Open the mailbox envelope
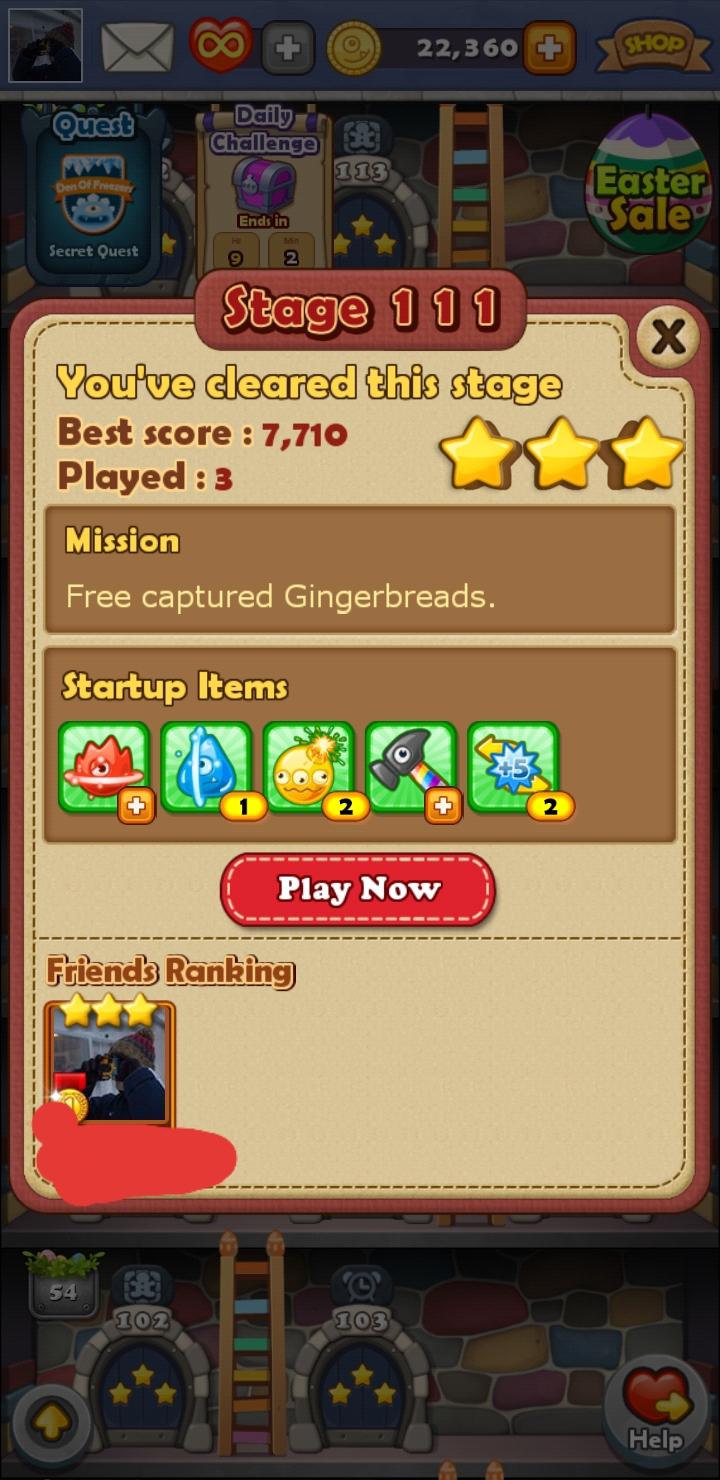 pyautogui.click(x=137, y=47)
